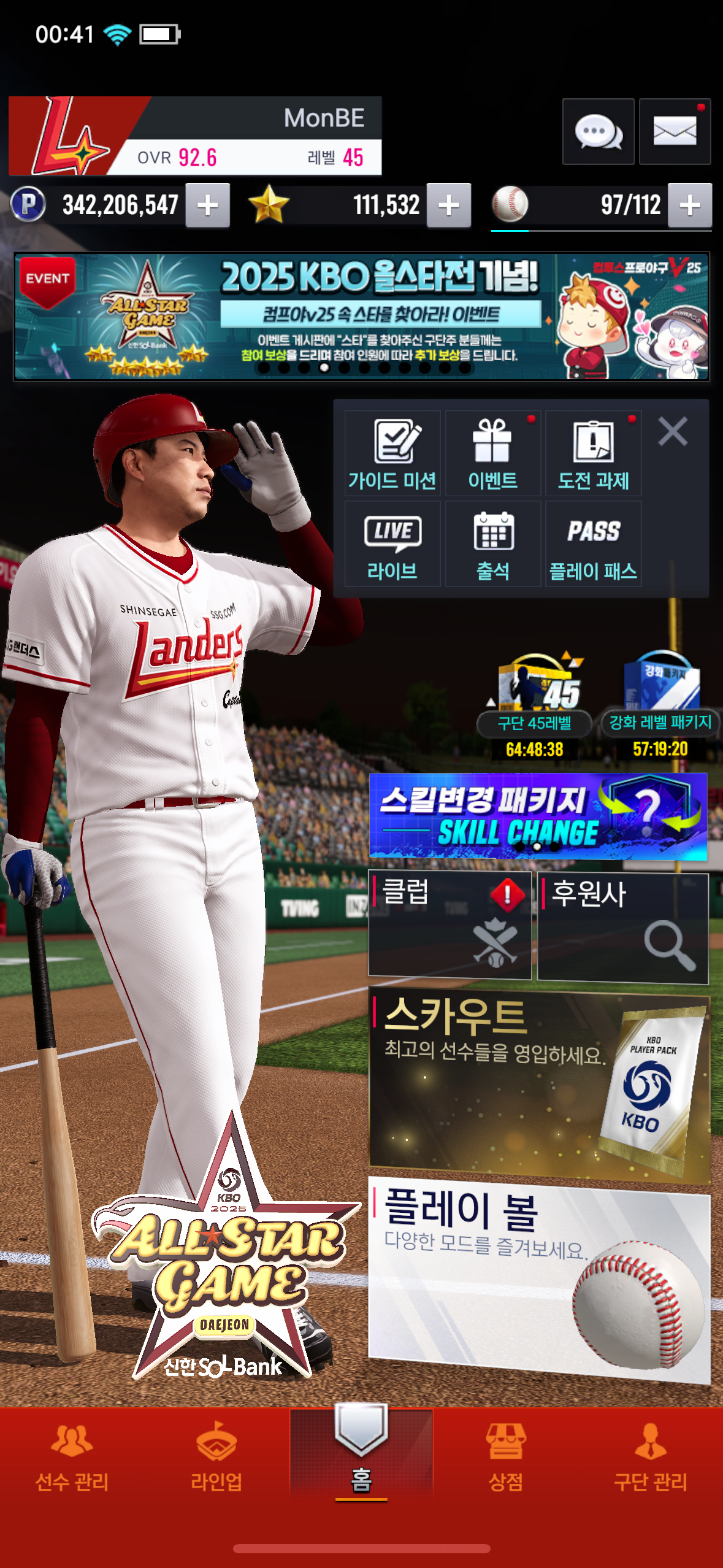This screenshot has height=1568, width=723.
Task: Open the 스카우트 scout card
Action: [x=540, y=1085]
